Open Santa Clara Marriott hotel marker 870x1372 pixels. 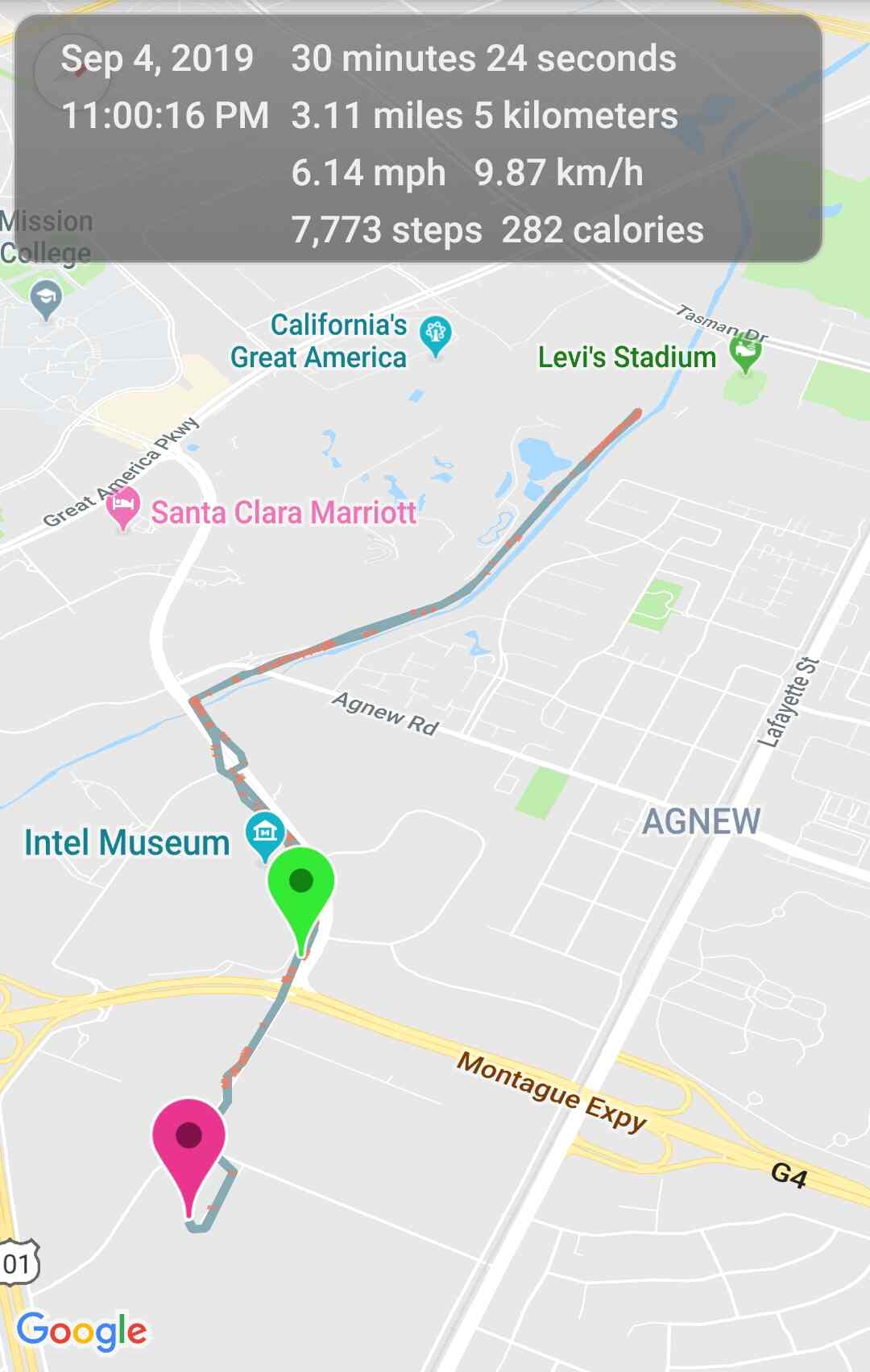tap(123, 509)
